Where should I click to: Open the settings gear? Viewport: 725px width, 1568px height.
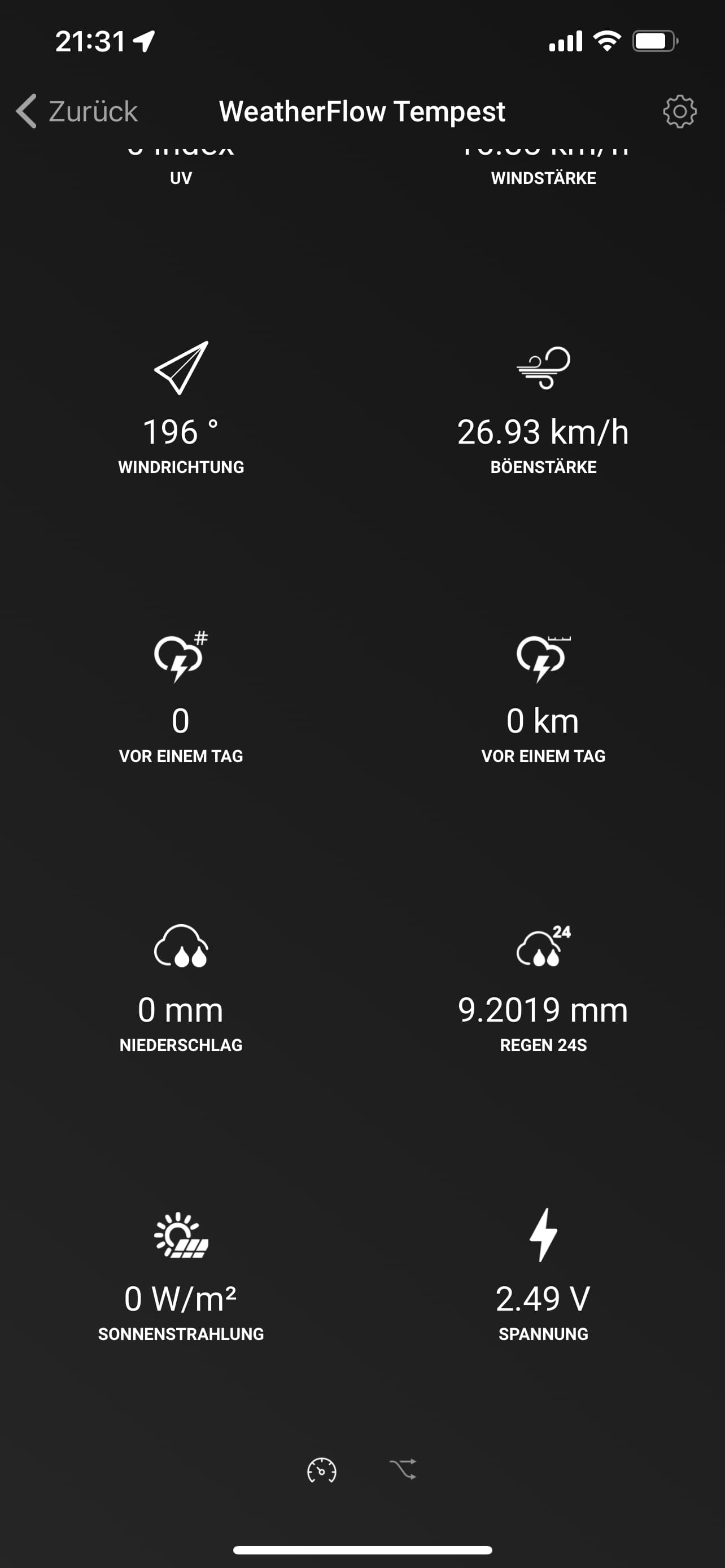(x=679, y=111)
